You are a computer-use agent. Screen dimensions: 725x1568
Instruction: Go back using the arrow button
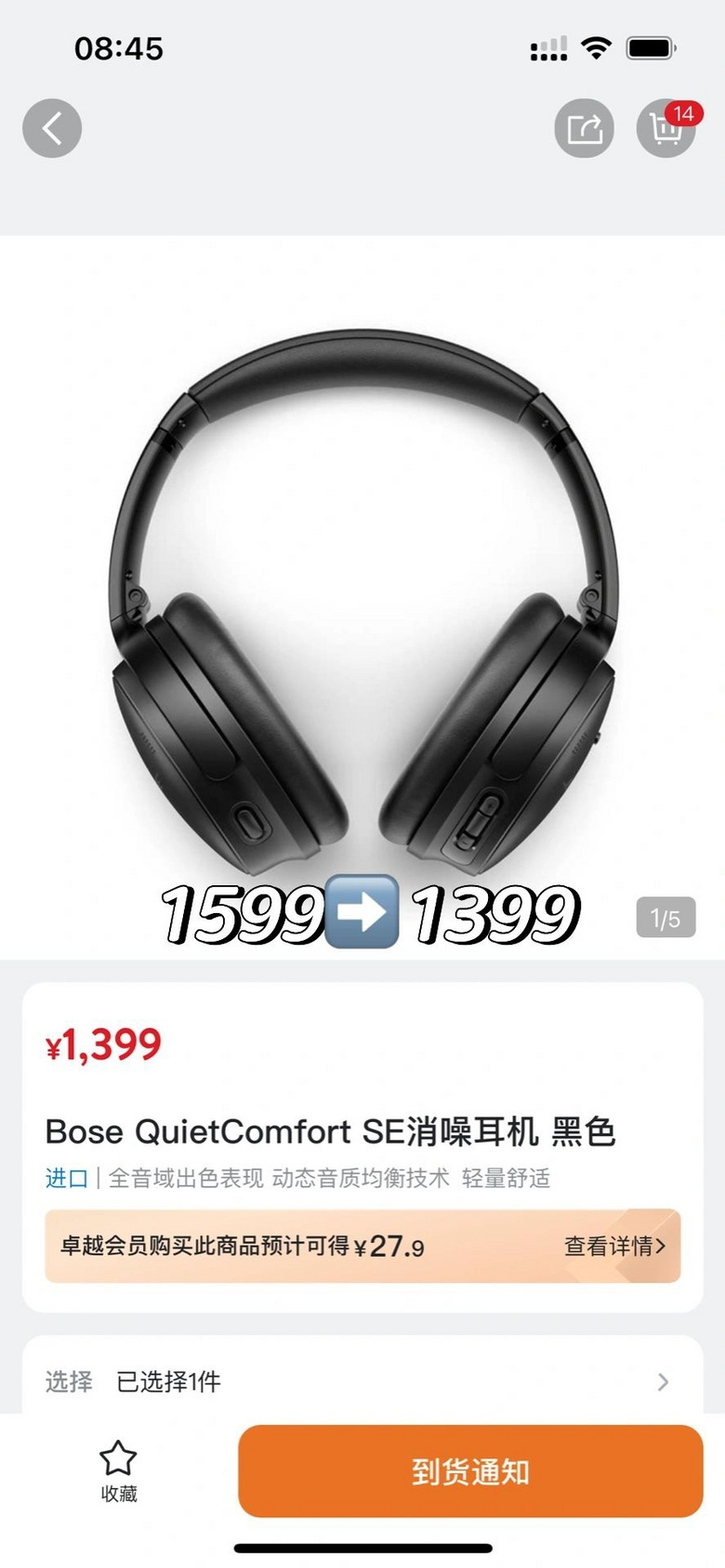[52, 128]
